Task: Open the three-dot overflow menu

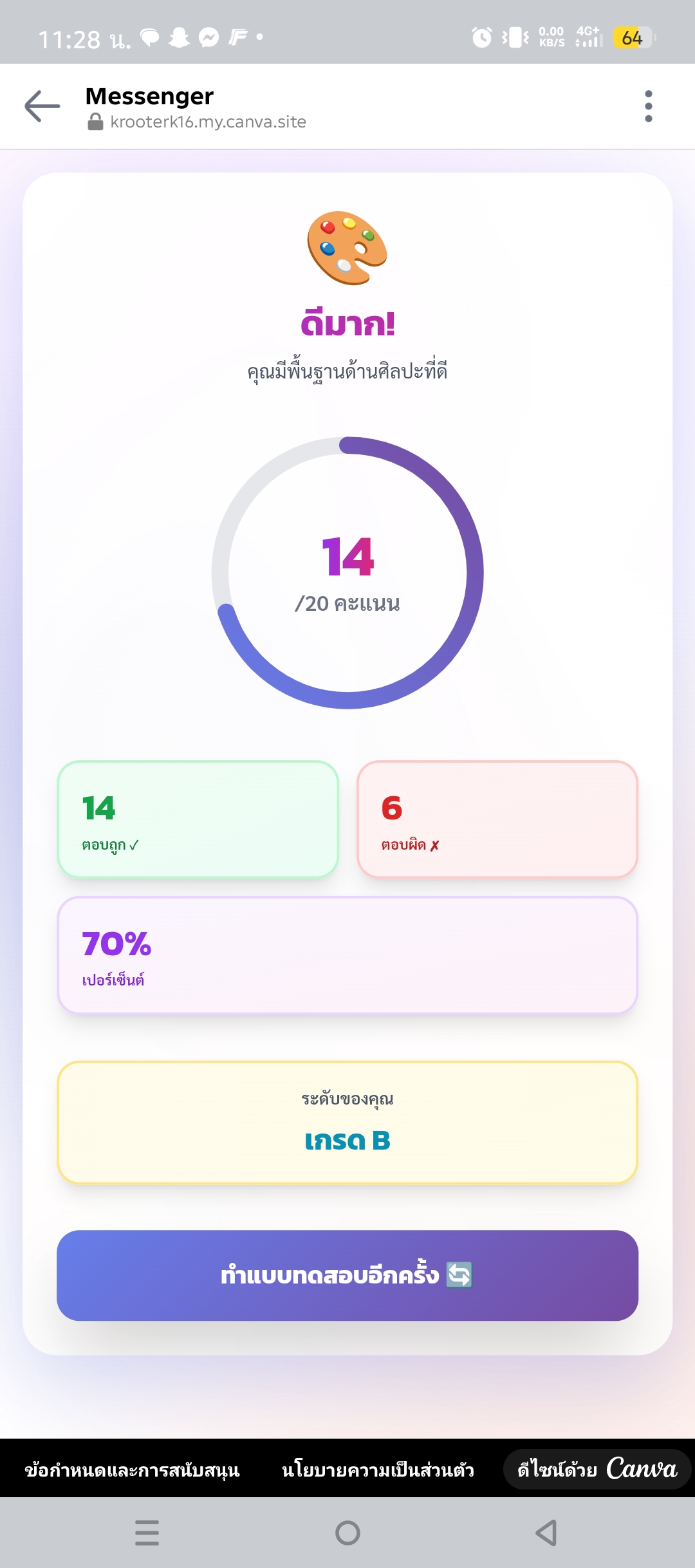Action: pos(648,106)
